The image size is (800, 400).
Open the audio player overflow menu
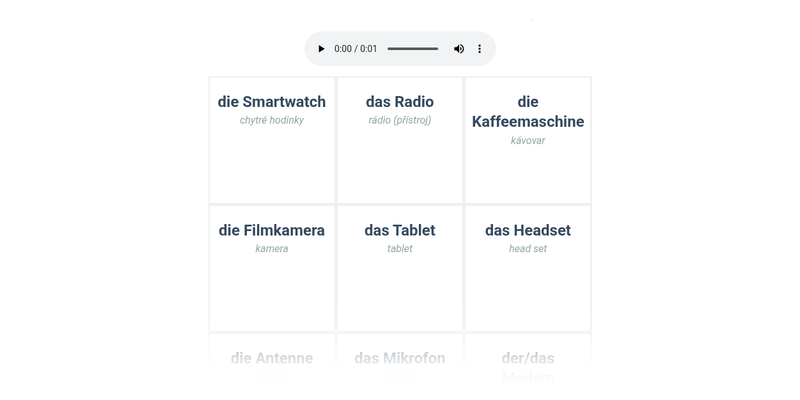(480, 49)
